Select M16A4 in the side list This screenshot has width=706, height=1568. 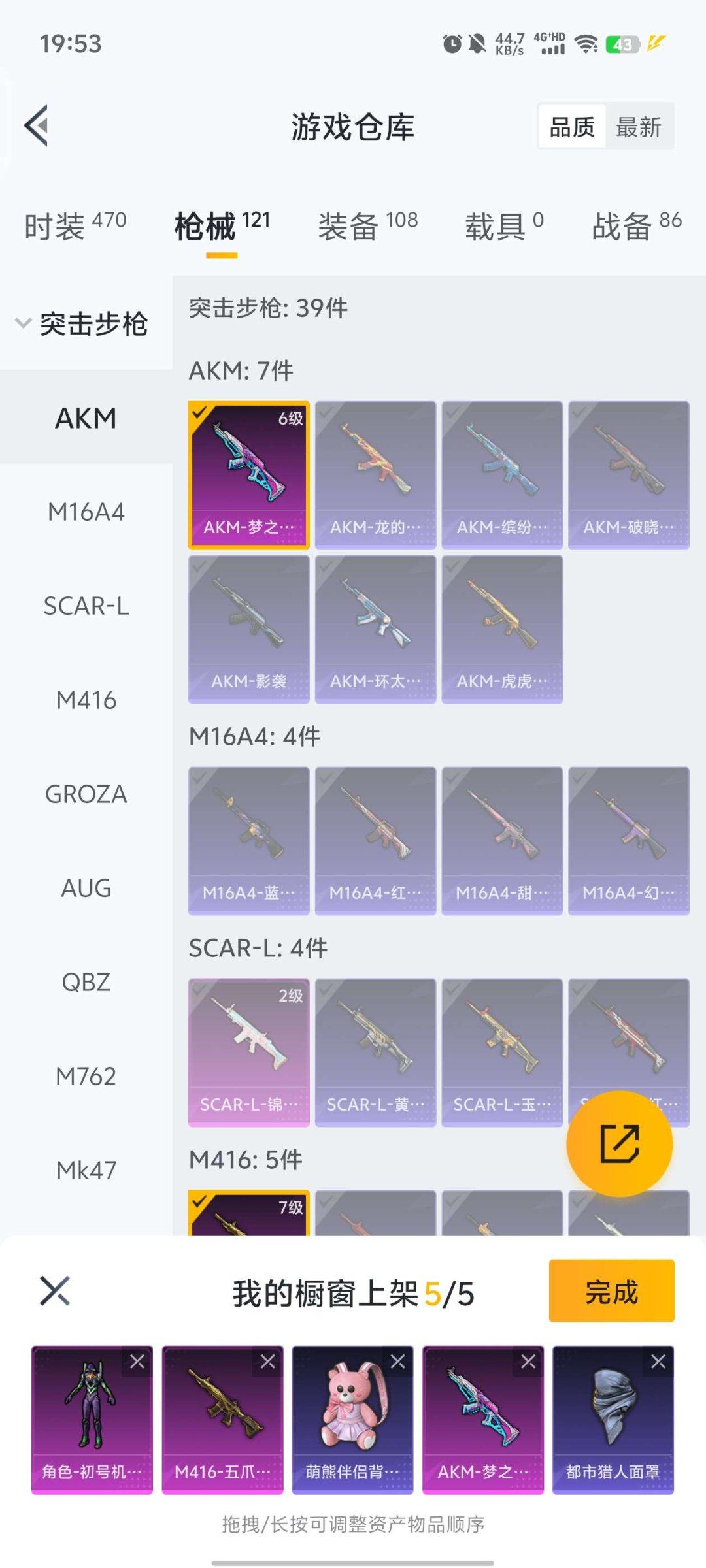(x=86, y=512)
